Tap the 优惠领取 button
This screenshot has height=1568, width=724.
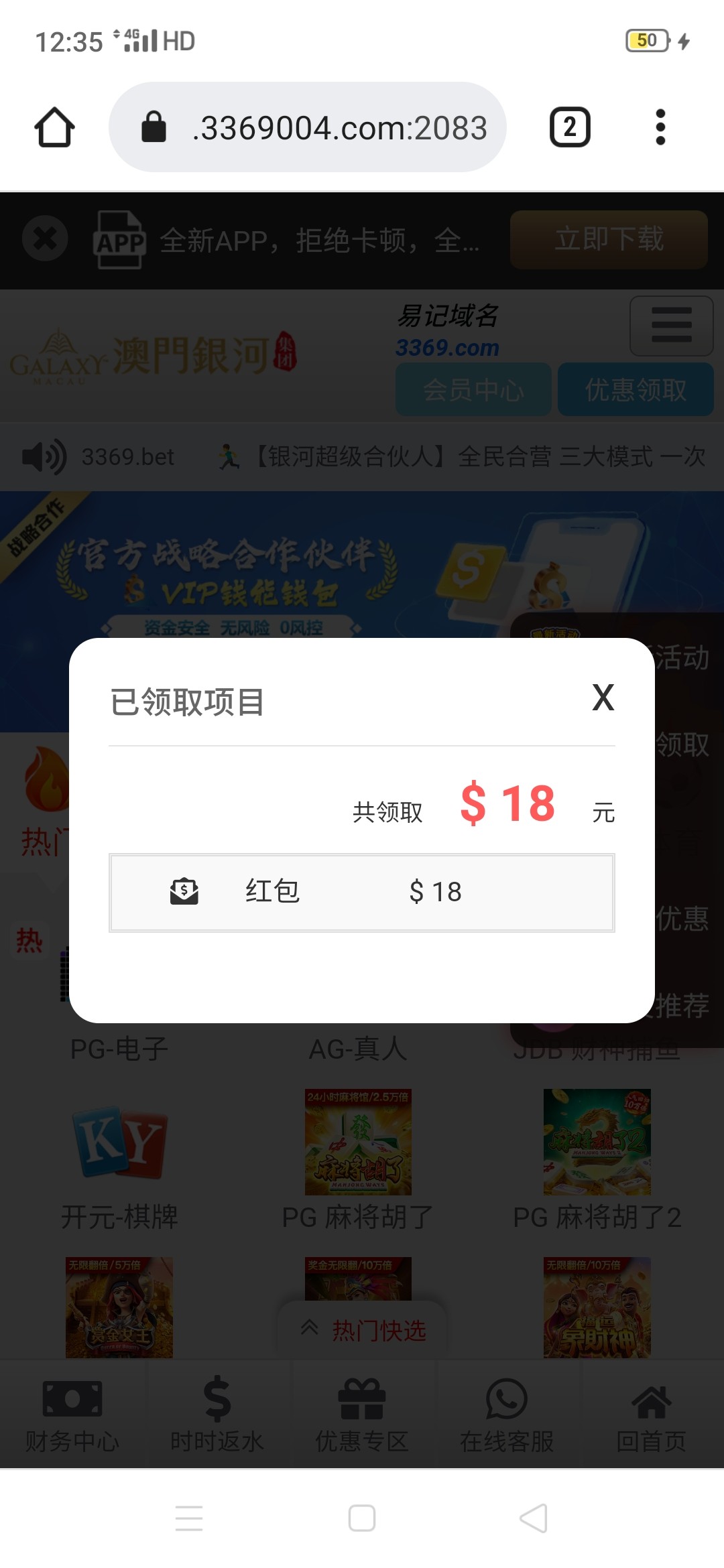pos(636,389)
